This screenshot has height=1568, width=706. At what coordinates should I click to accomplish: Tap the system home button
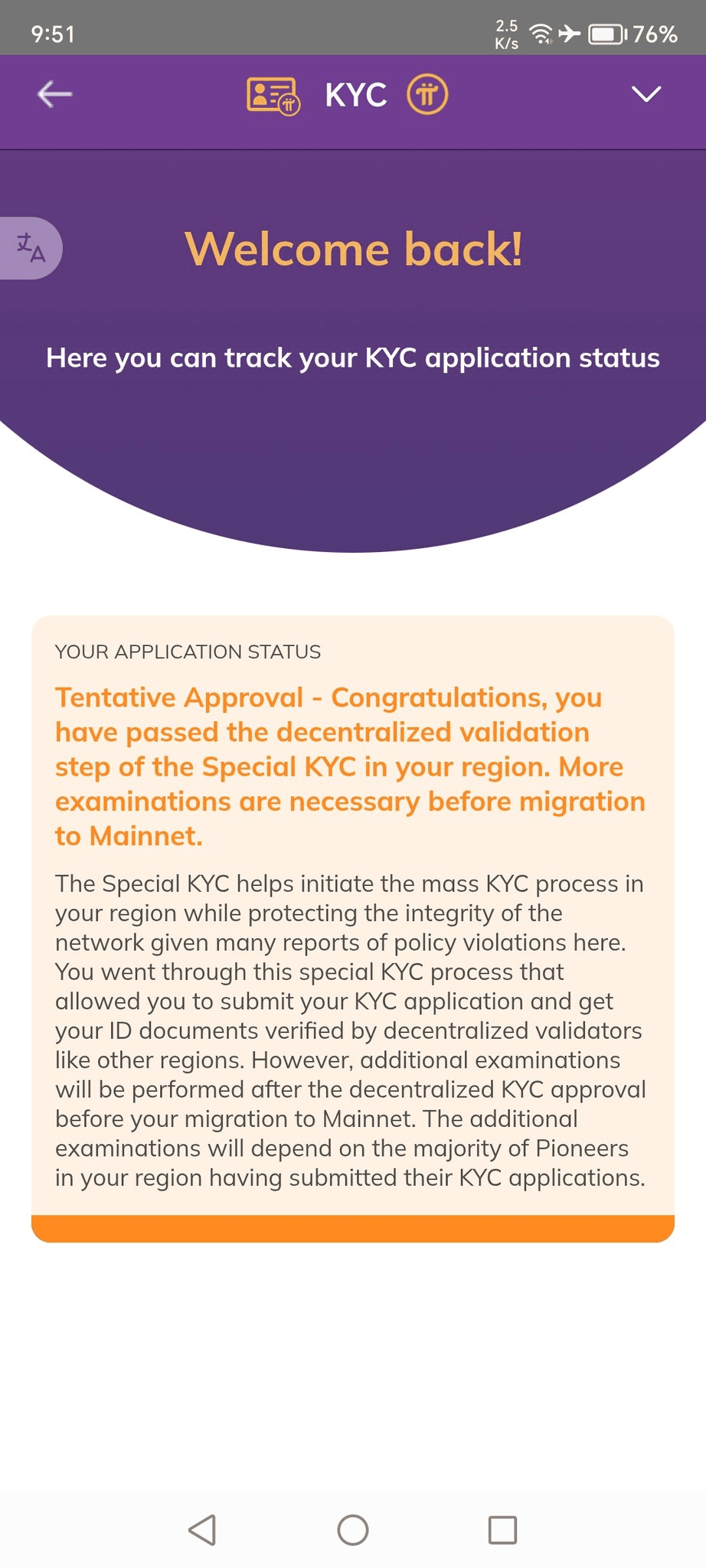coord(352,1530)
